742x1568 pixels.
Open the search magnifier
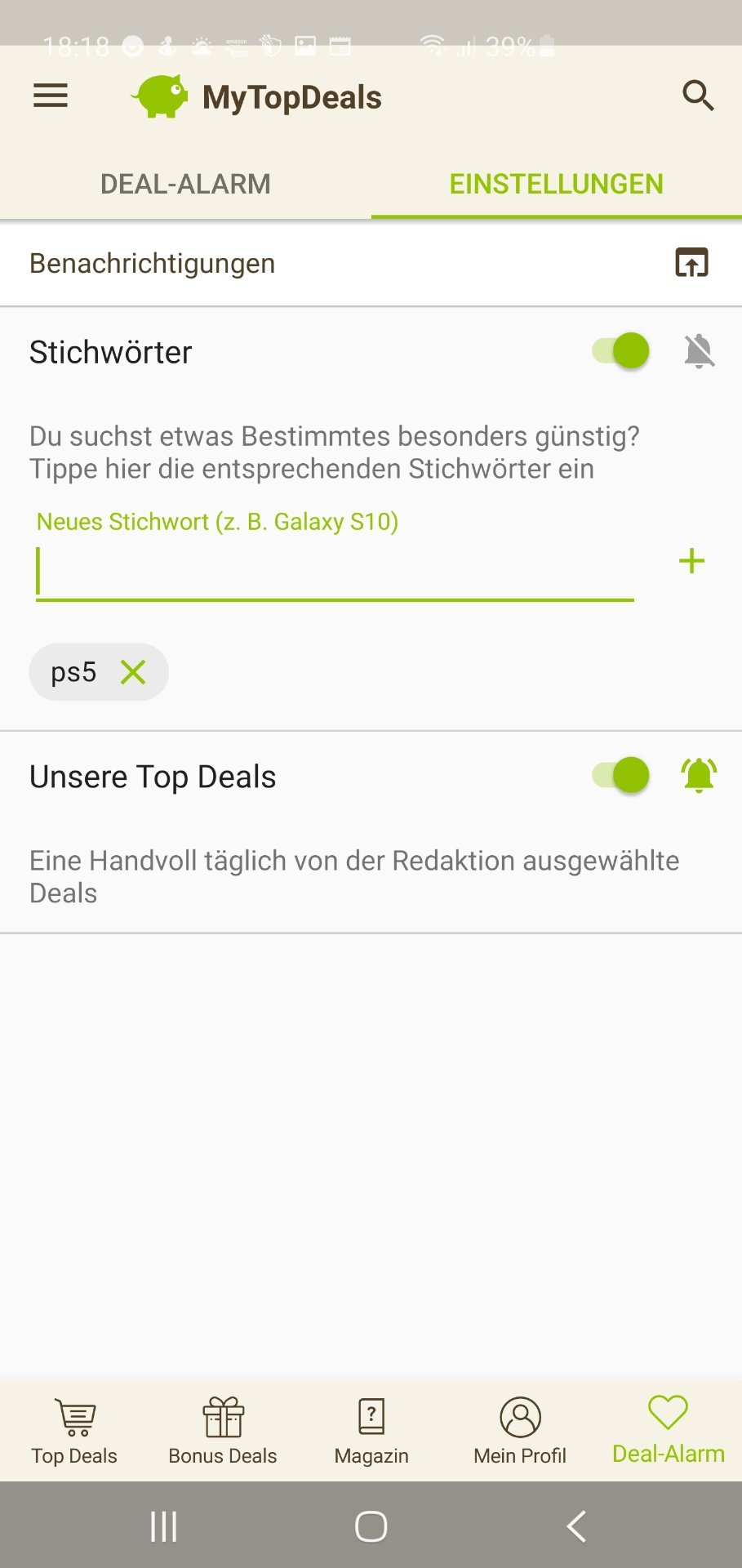click(x=698, y=96)
